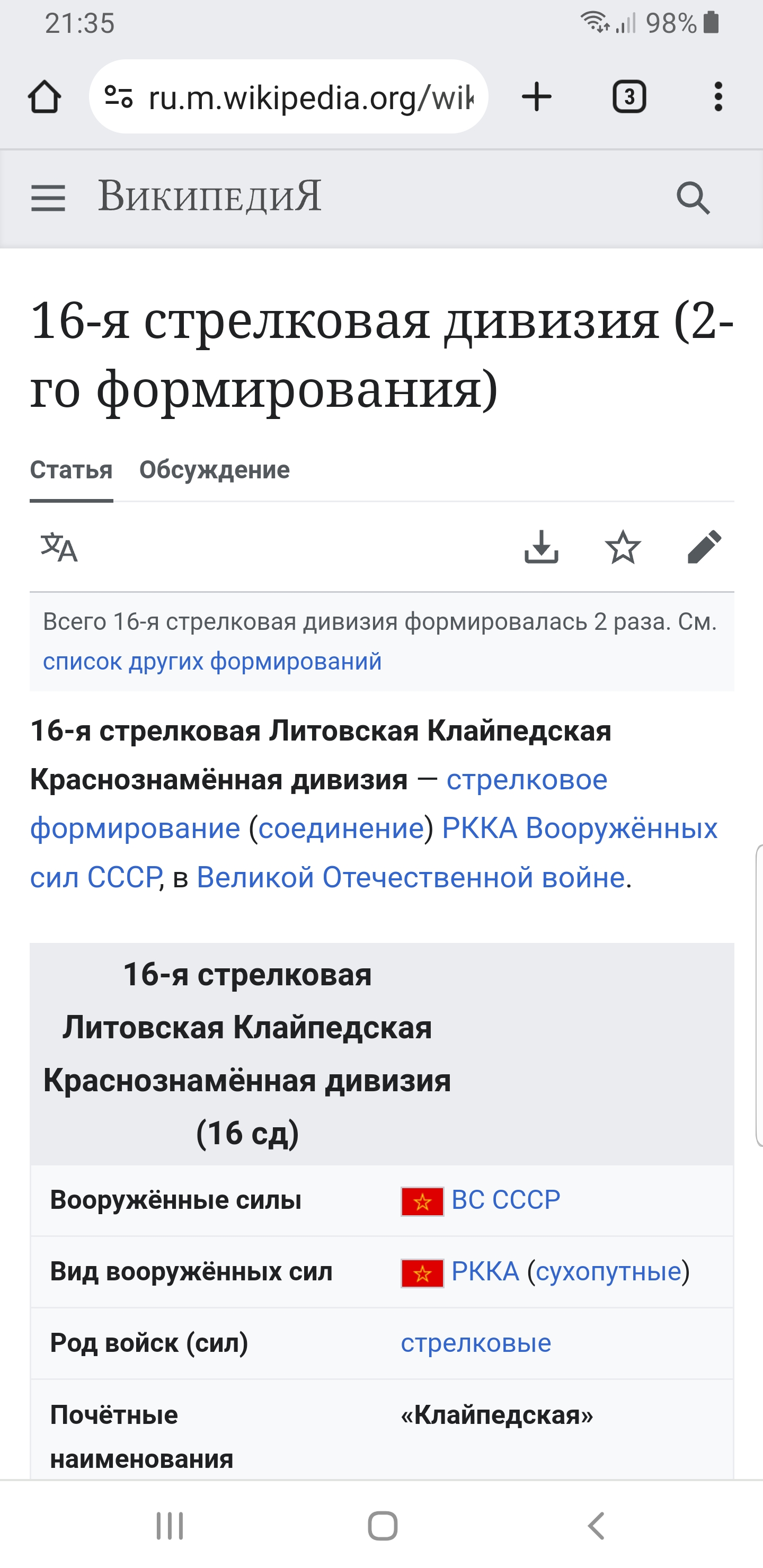Screen dimensions: 763x1568
Task: Go back with the system back button
Action: click(x=596, y=1526)
